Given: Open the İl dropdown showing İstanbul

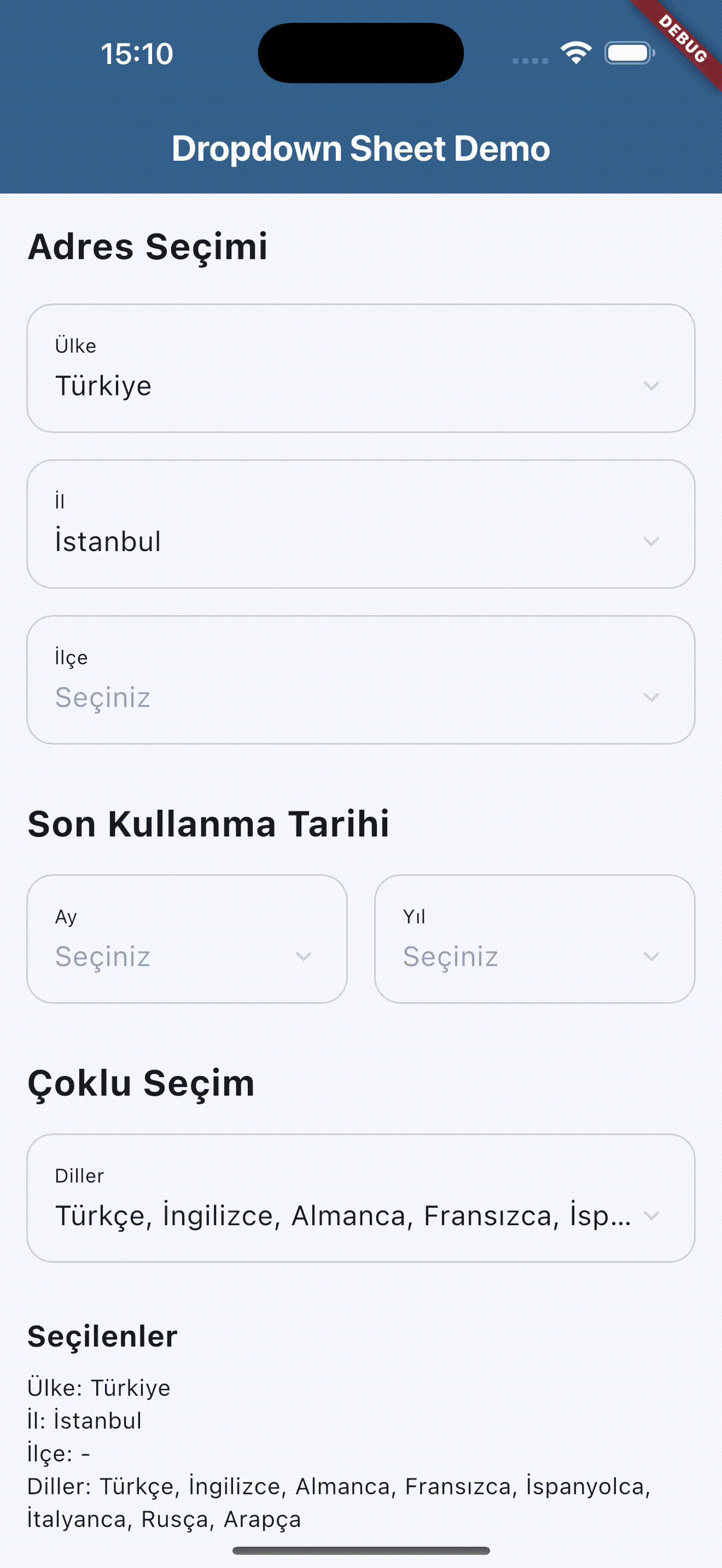Looking at the screenshot, I should (361, 524).
